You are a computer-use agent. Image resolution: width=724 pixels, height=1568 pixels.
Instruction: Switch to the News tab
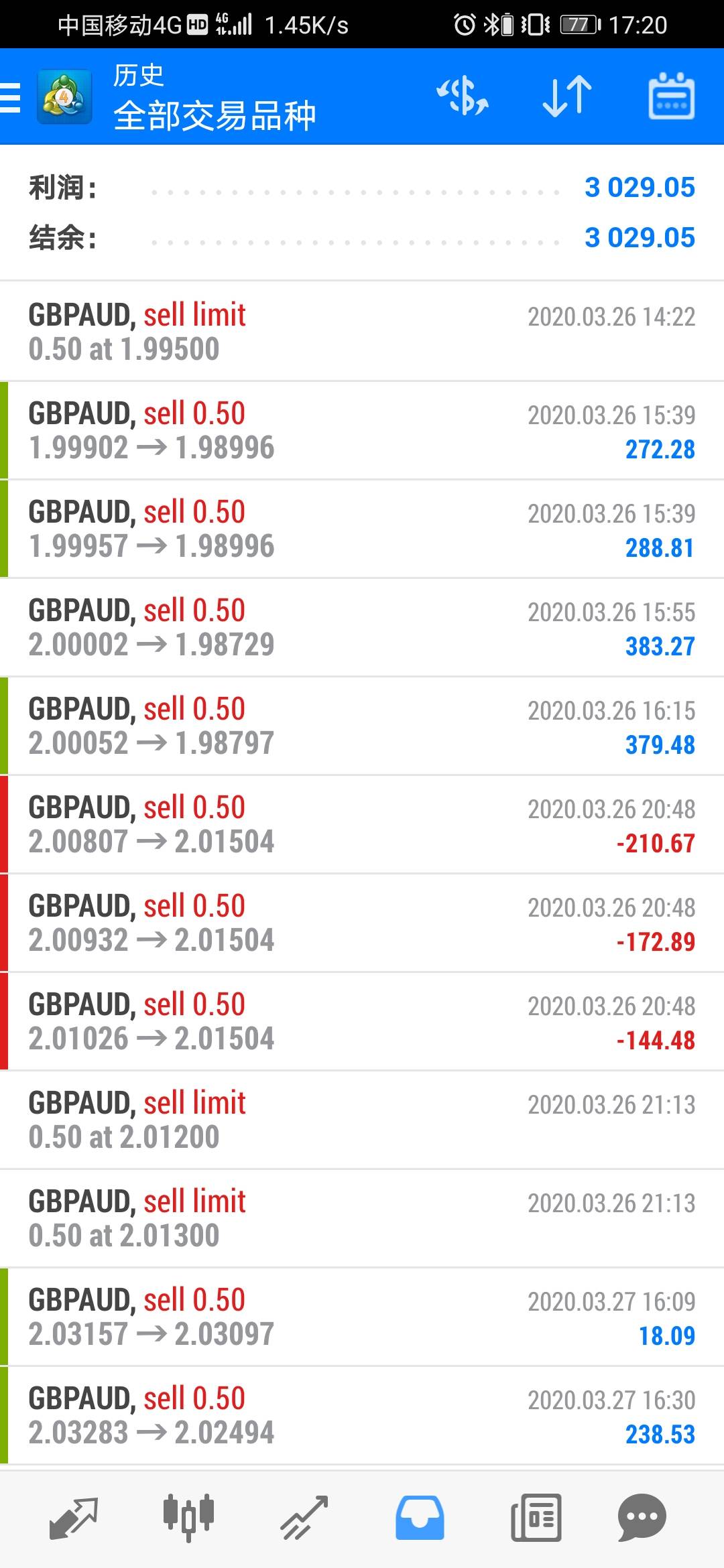(536, 1517)
